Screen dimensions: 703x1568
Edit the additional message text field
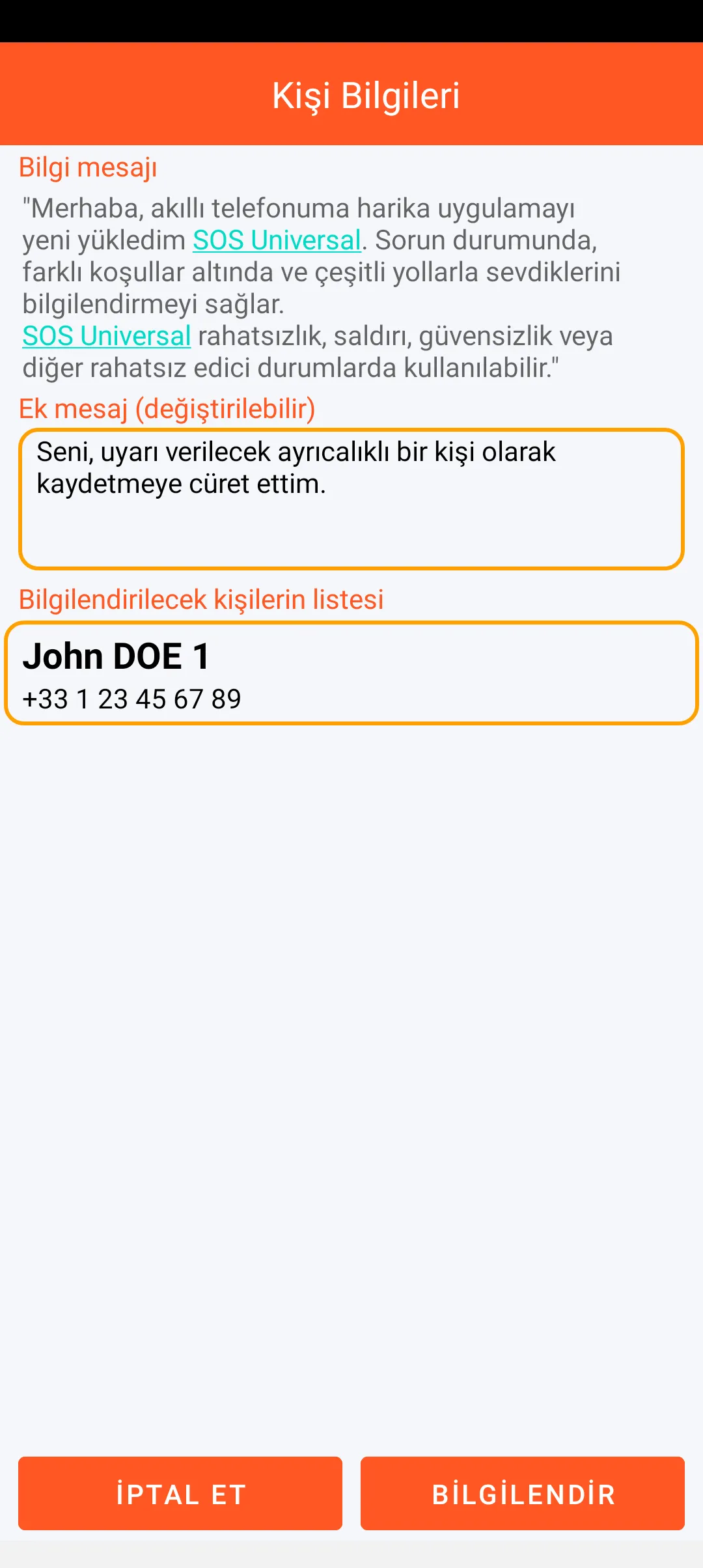coord(351,499)
